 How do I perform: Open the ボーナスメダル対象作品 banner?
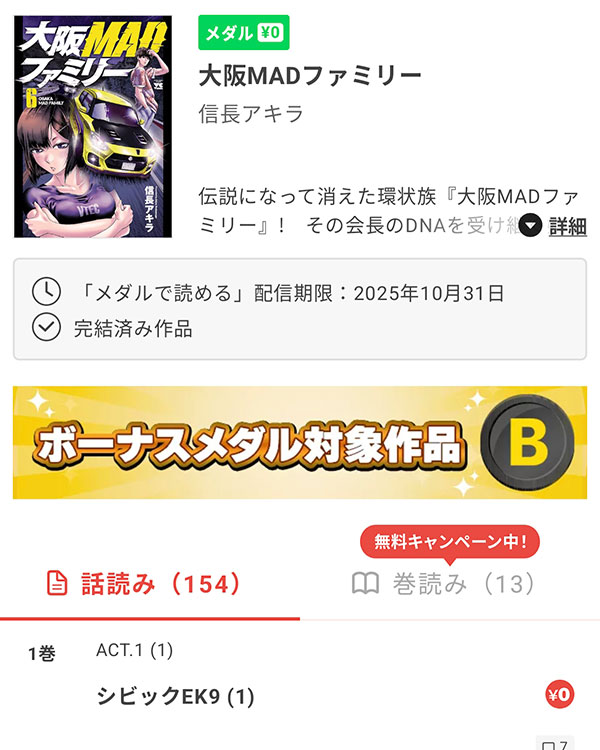tap(300, 442)
